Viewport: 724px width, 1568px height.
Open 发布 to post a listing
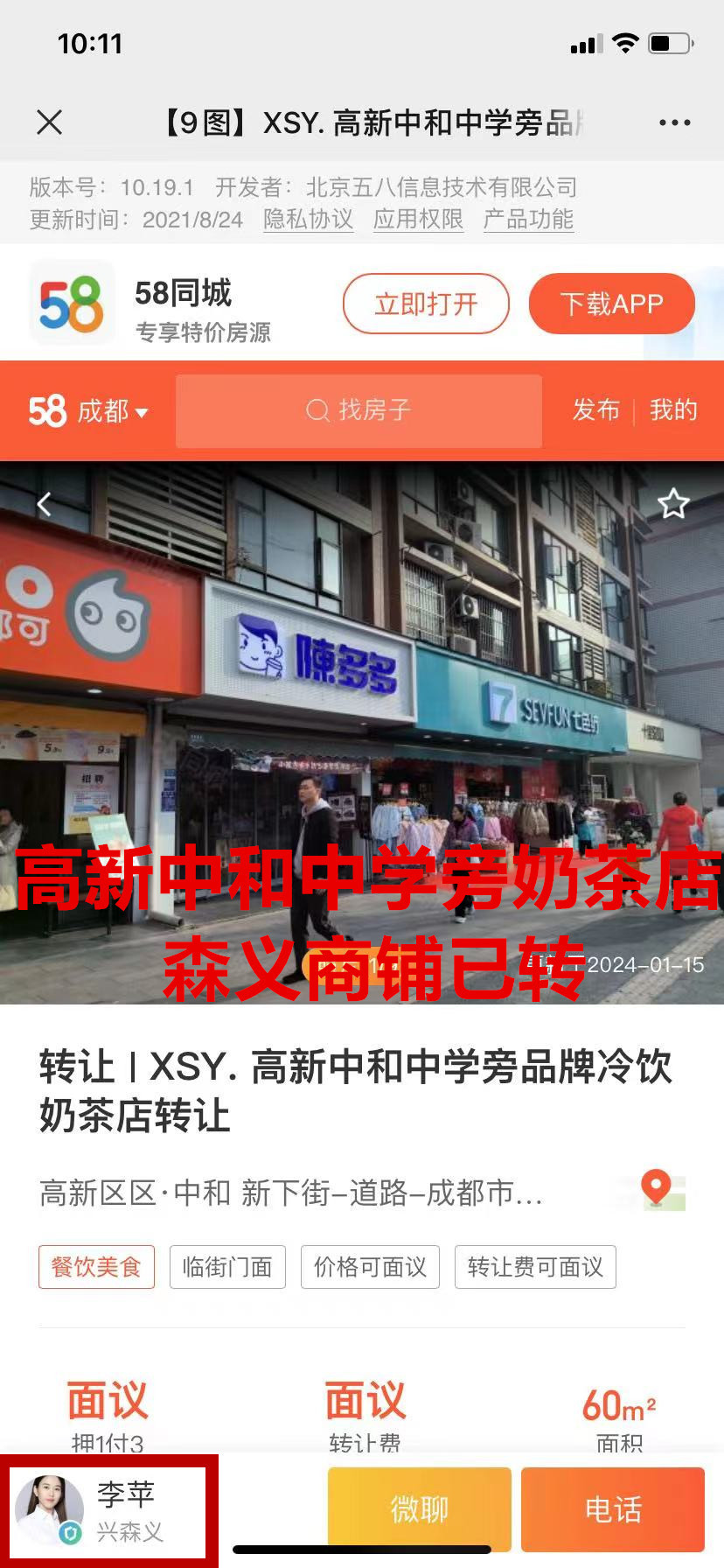[x=595, y=410]
